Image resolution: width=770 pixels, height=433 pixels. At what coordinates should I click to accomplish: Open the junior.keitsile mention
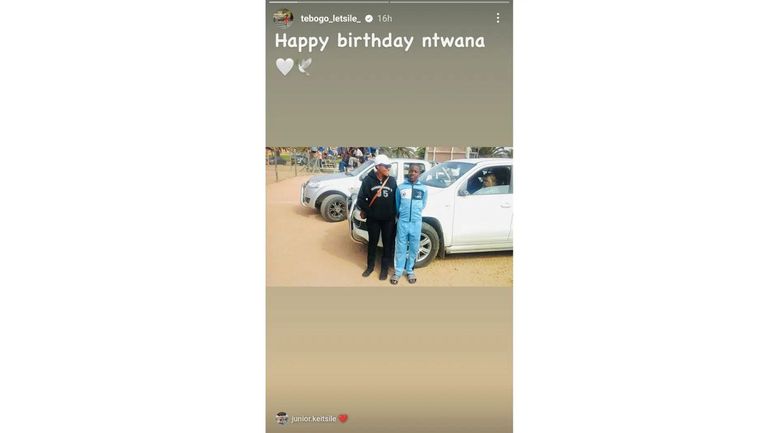pos(314,418)
